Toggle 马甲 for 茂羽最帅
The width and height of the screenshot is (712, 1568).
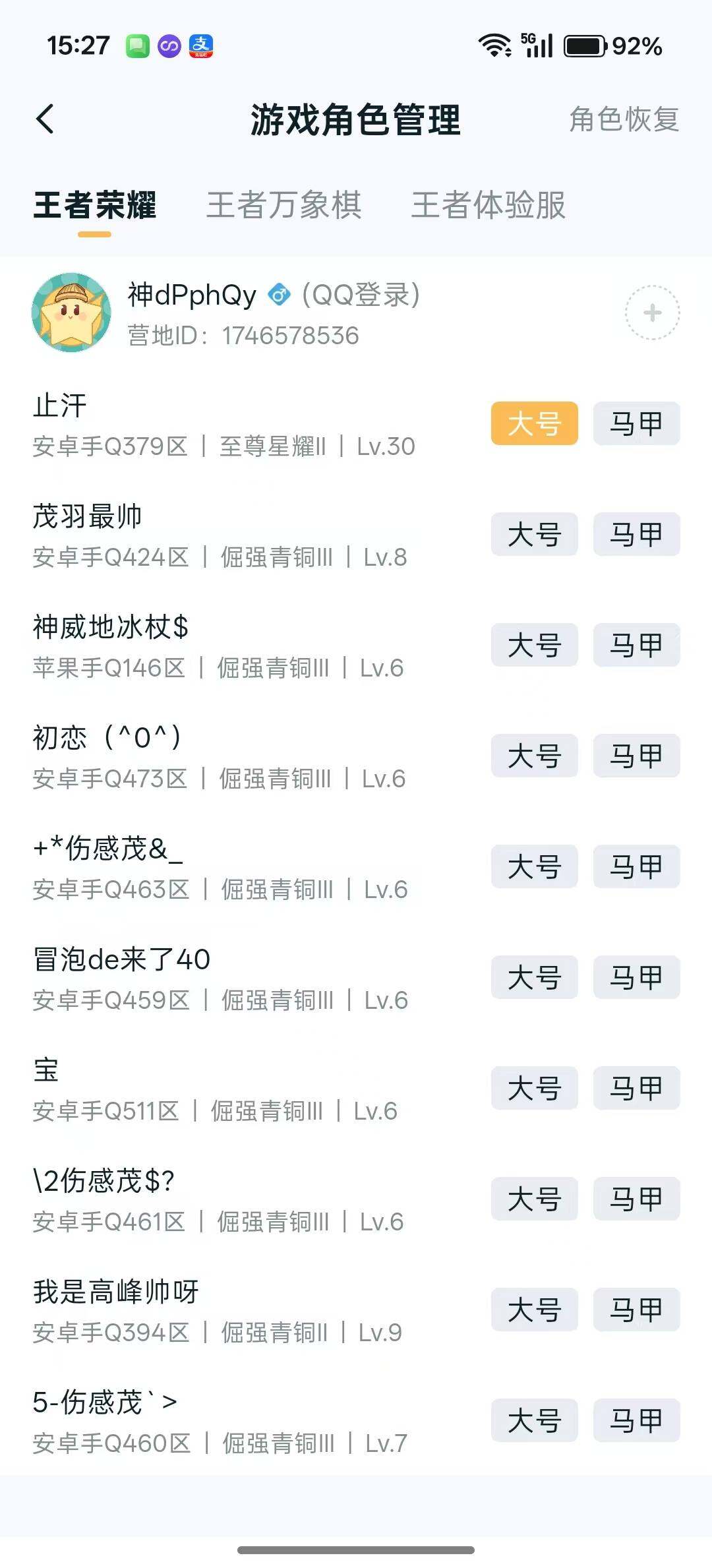point(636,535)
